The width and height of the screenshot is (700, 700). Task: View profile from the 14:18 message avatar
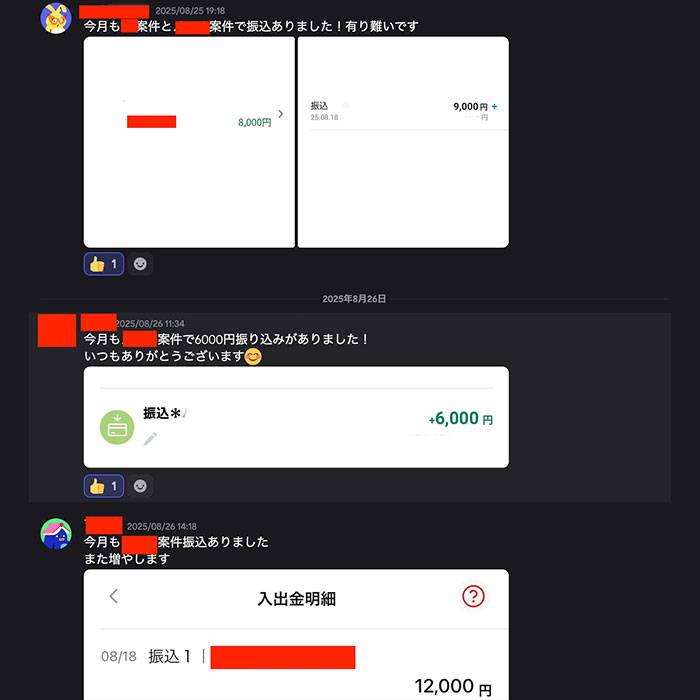[56, 533]
